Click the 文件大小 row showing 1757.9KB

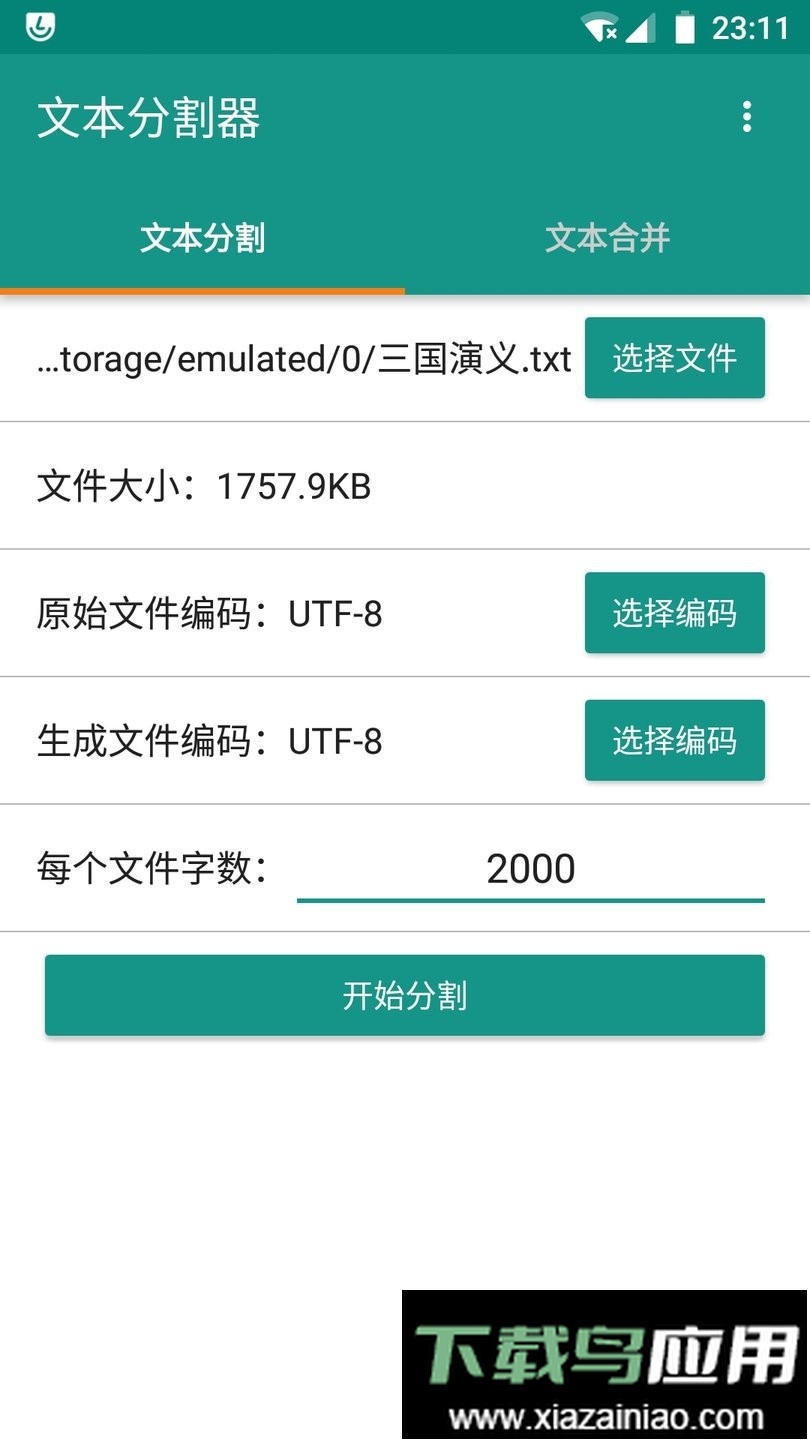[x=203, y=487]
